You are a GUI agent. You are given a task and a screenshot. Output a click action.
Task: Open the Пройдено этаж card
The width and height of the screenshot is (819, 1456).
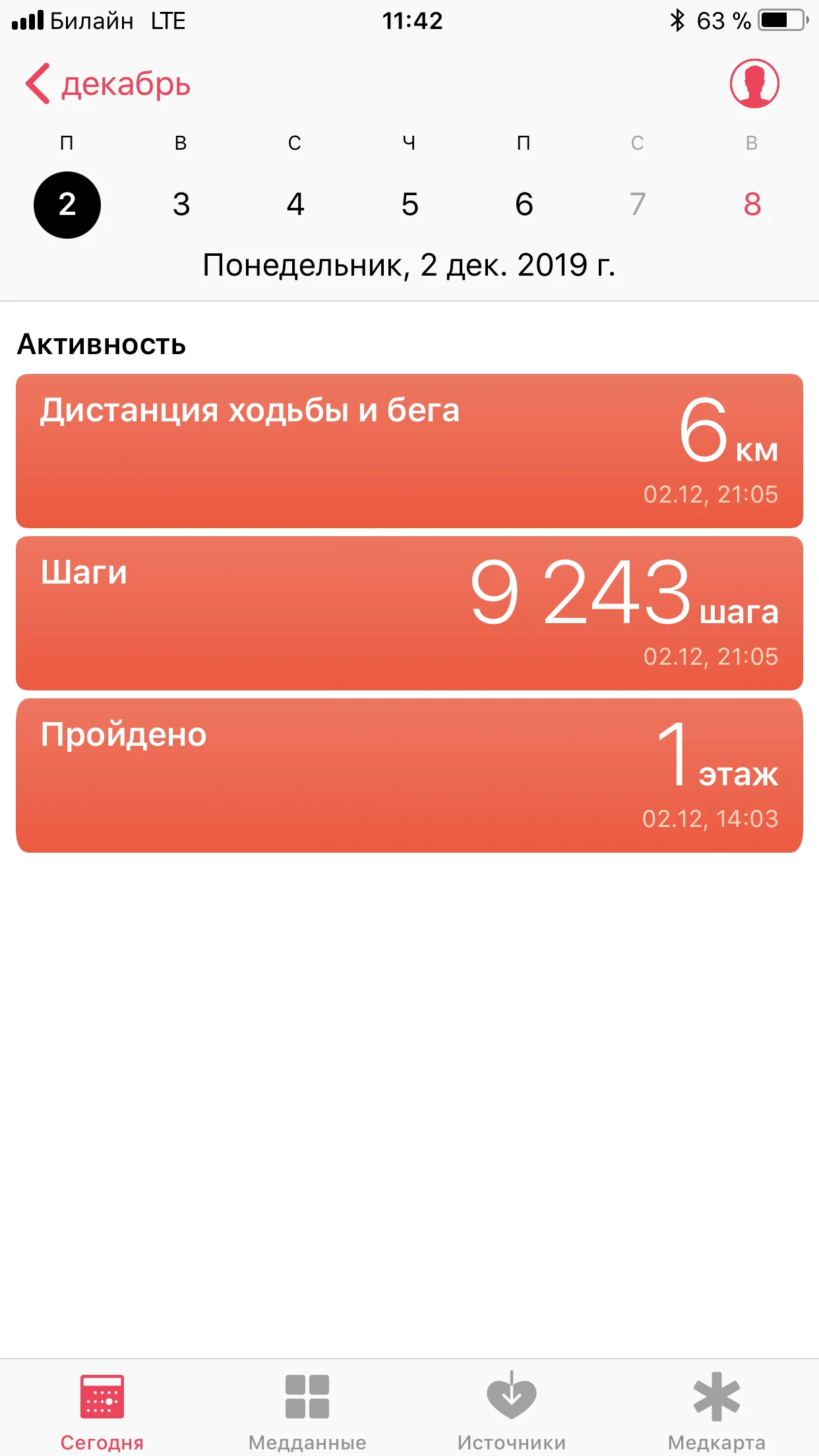[409, 775]
